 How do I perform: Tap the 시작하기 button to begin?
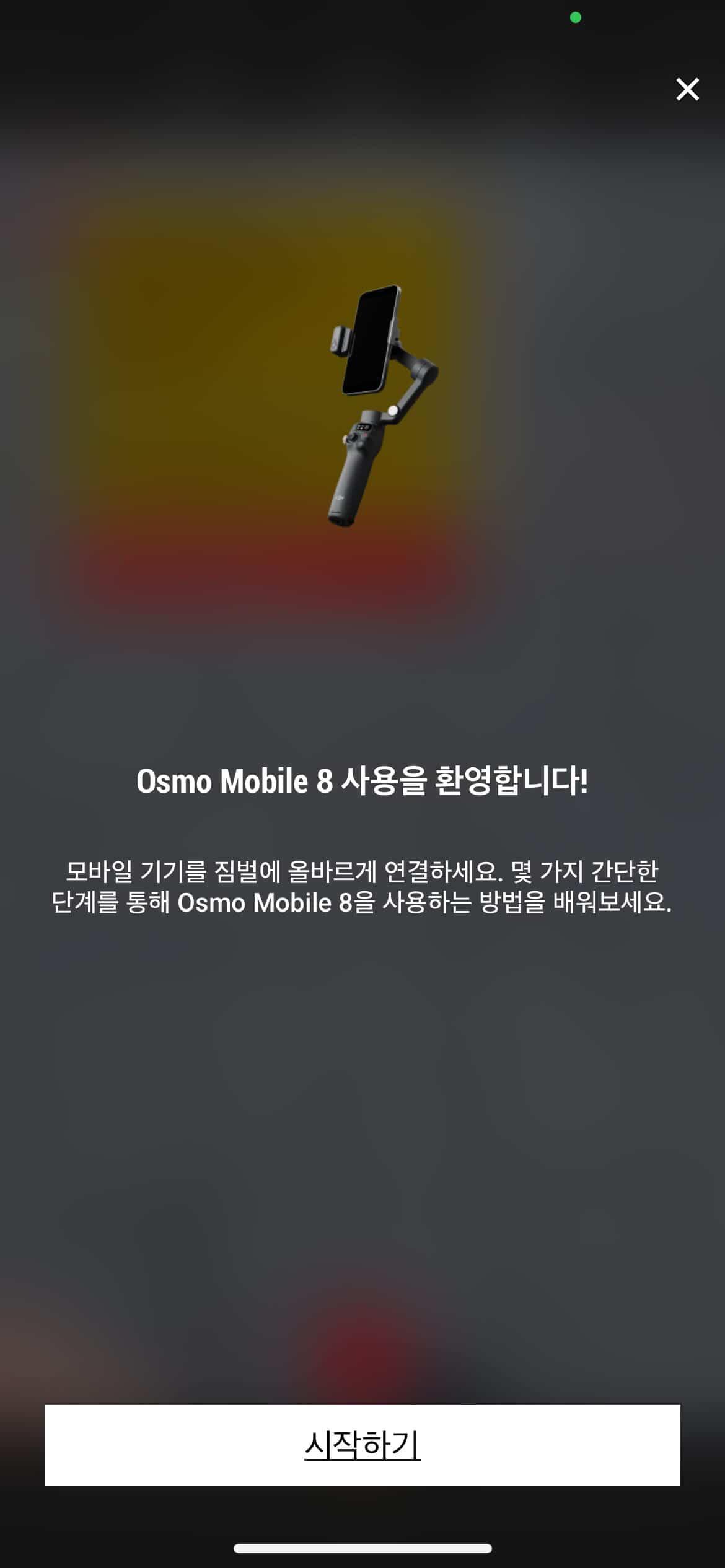[x=362, y=1445]
